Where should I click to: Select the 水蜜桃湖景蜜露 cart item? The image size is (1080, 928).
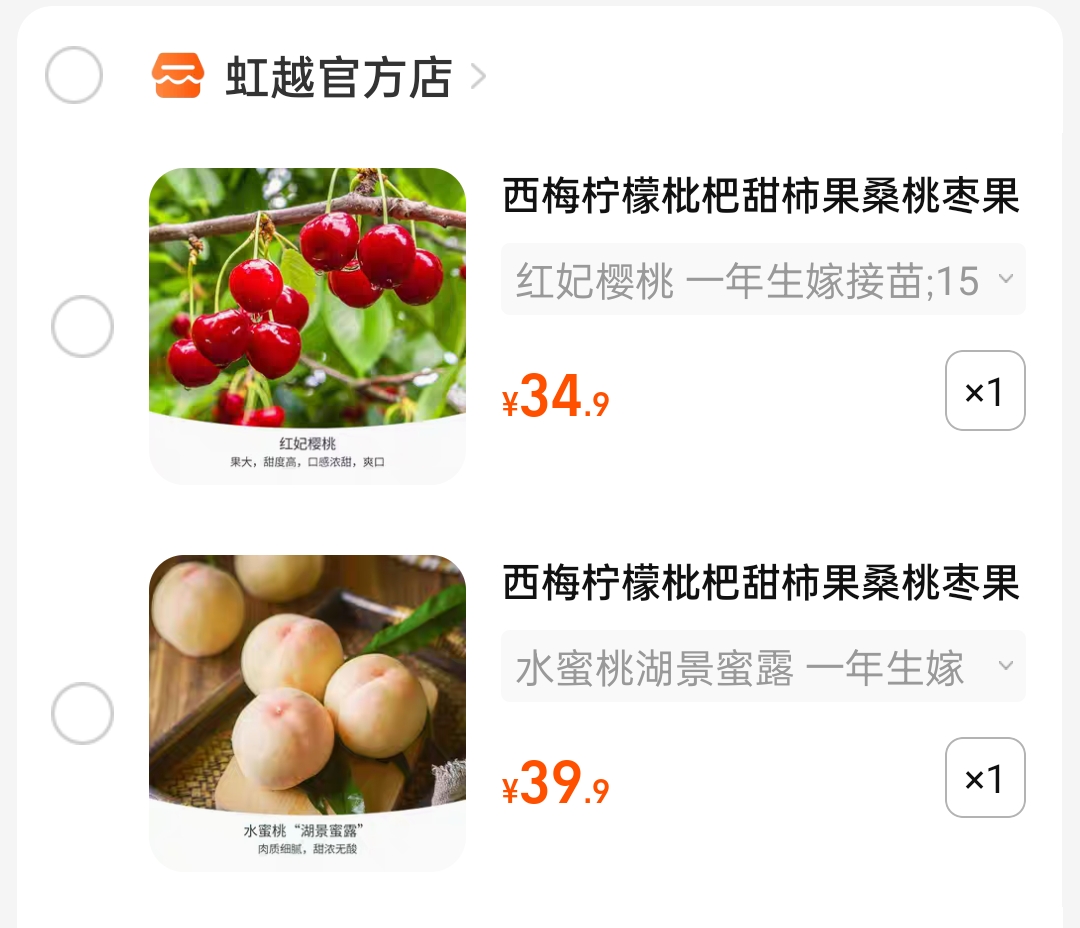coord(82,713)
